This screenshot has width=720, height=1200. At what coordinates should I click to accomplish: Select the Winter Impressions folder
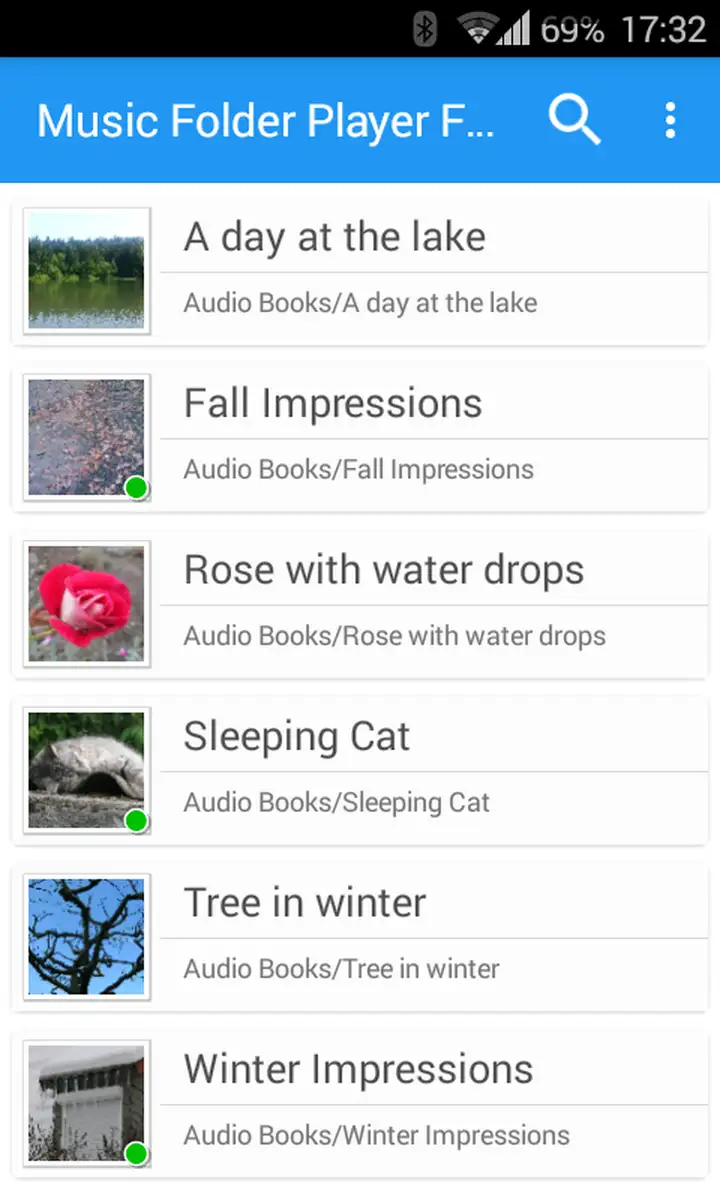pos(360,1104)
